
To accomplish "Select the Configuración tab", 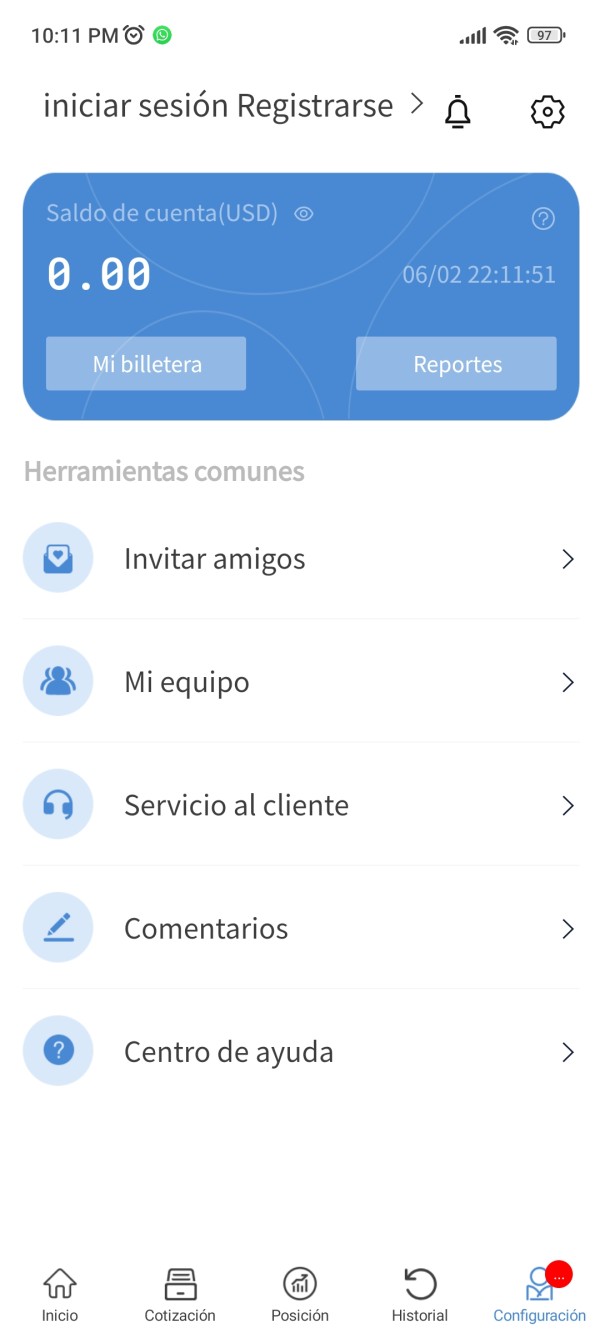I will coord(540,1294).
